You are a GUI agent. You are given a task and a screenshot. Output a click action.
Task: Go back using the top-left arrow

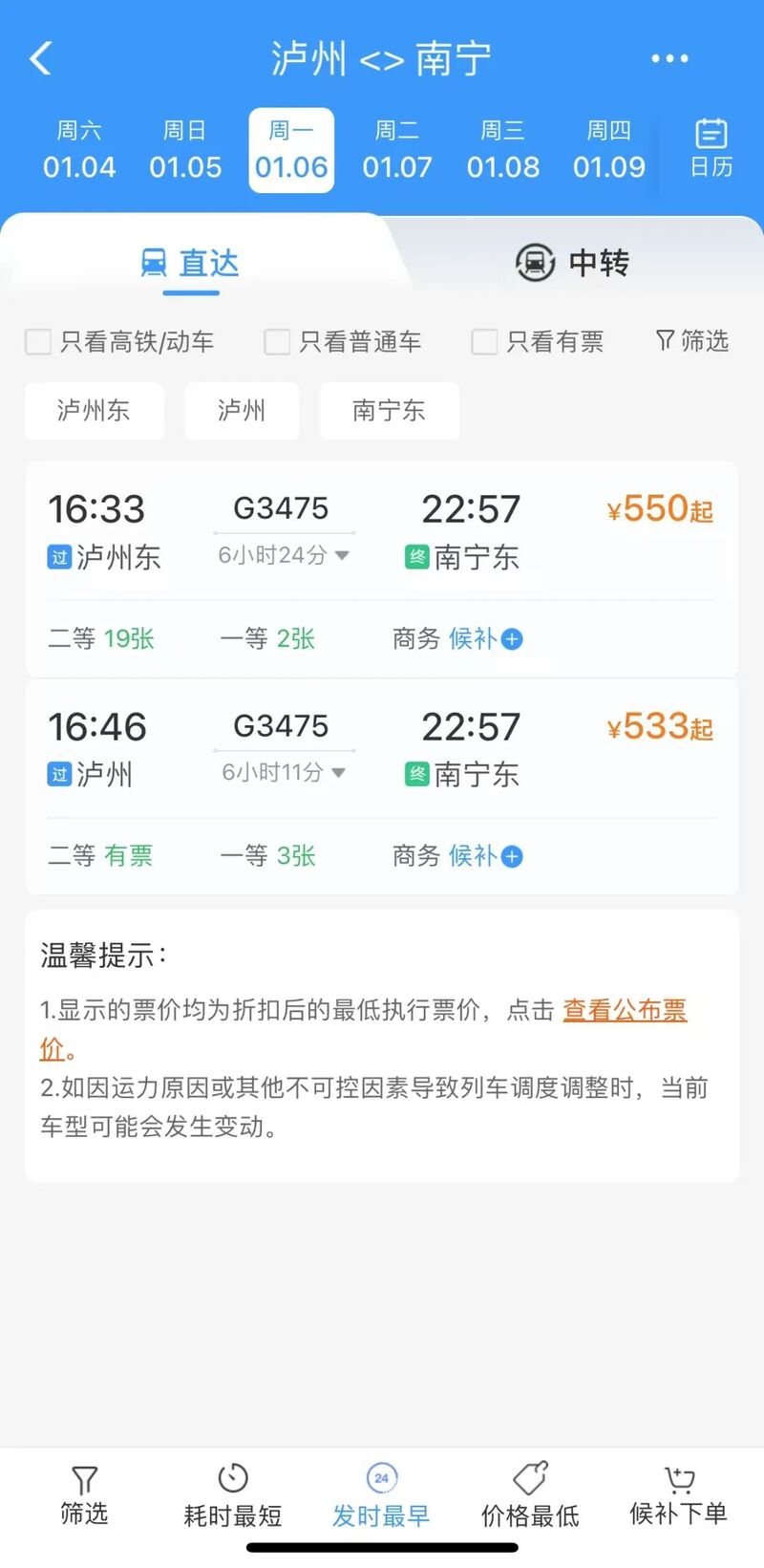coord(40,58)
